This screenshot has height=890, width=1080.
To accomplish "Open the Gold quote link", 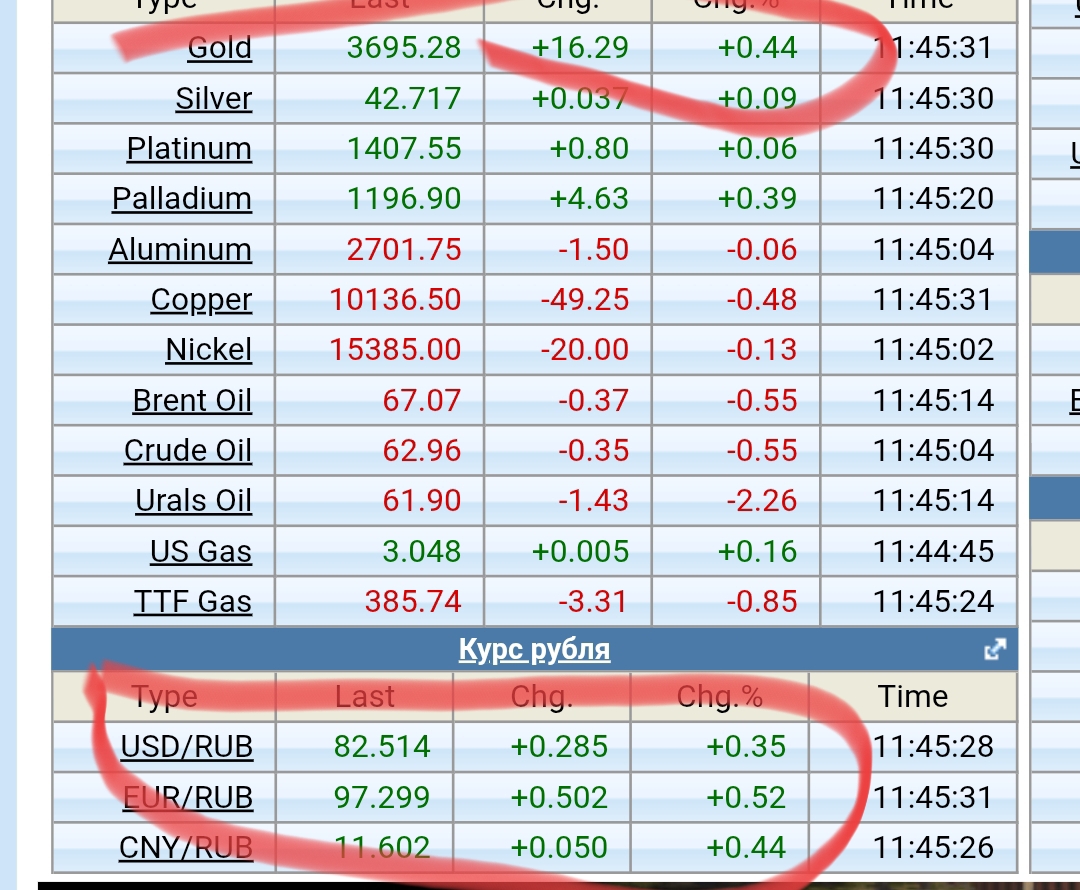I will pos(219,48).
